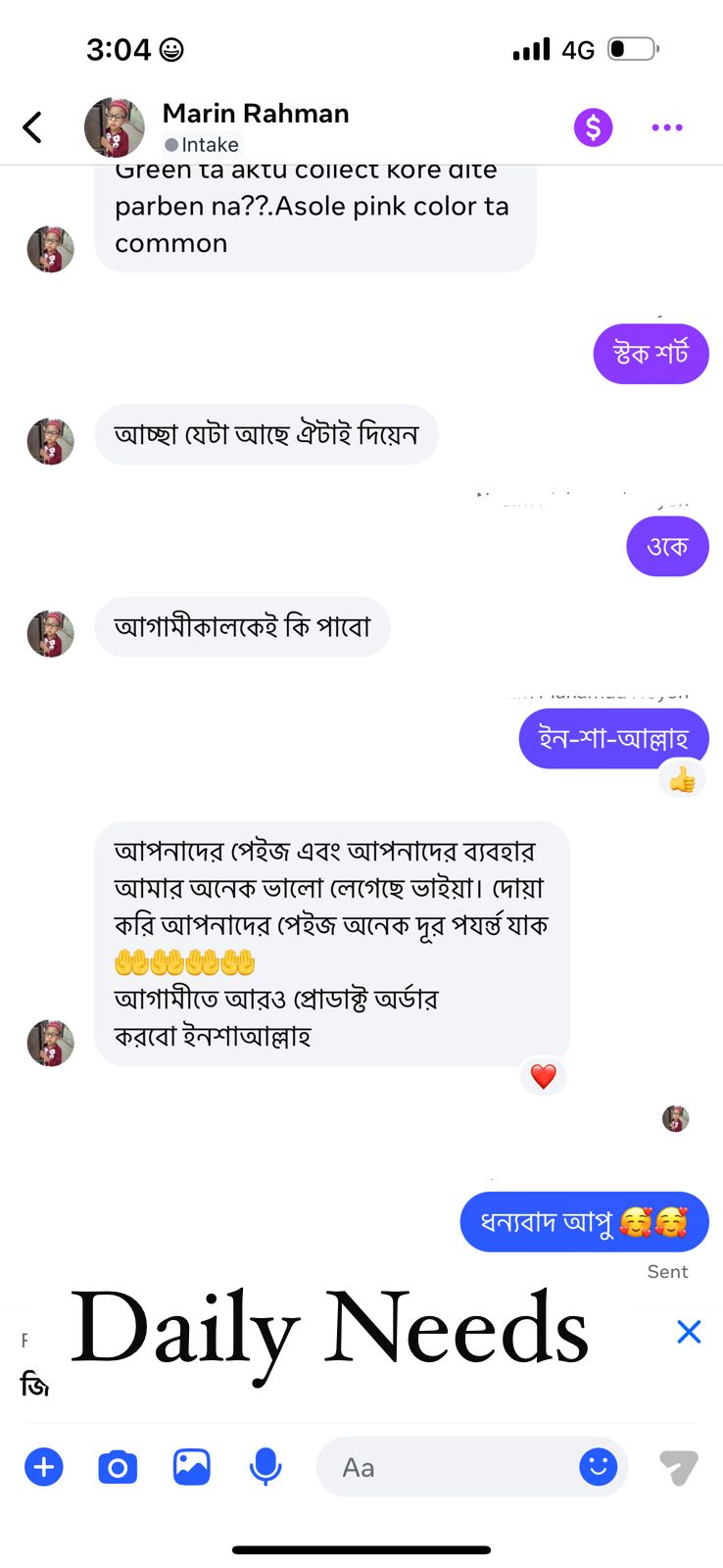Tap heart reaction on customer's review message

click(543, 1076)
